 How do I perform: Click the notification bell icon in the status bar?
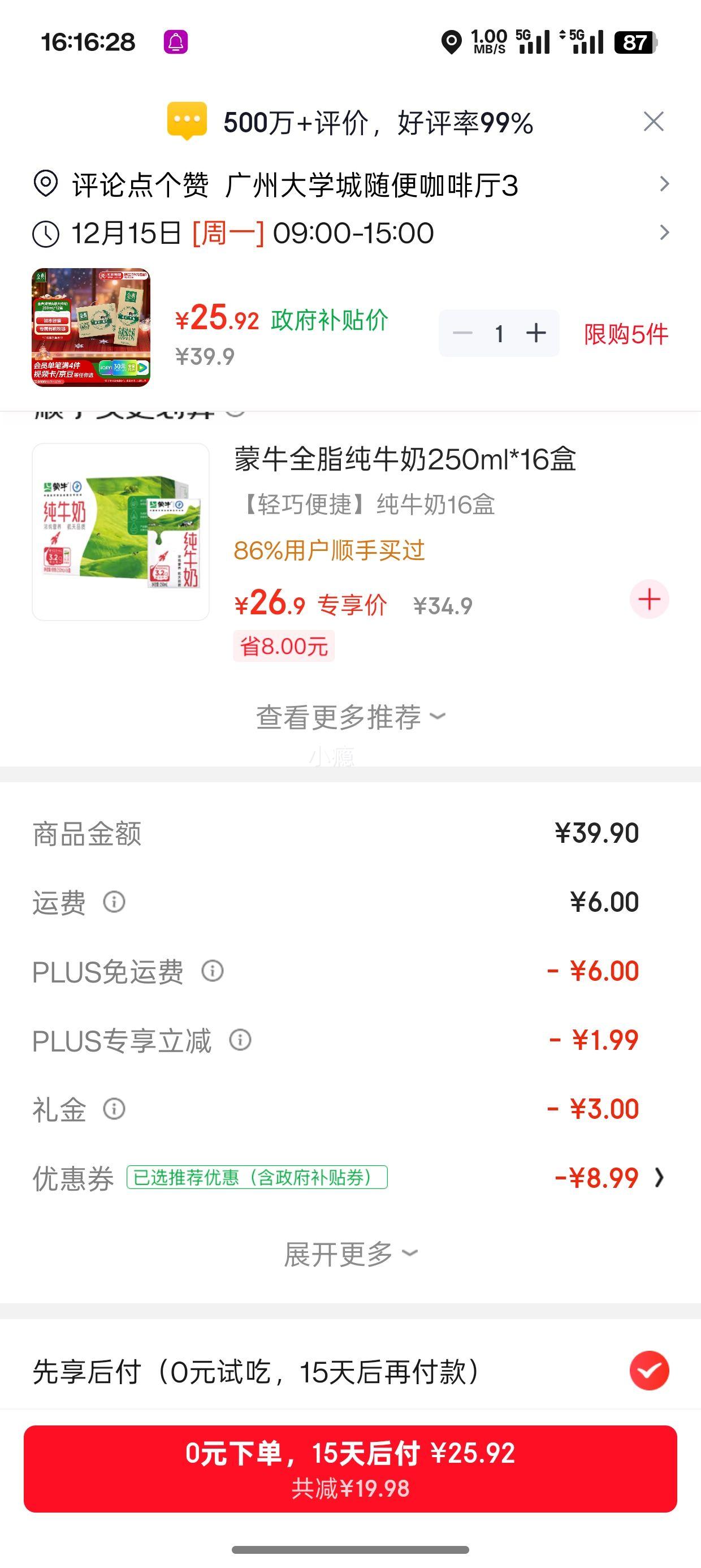tap(176, 41)
